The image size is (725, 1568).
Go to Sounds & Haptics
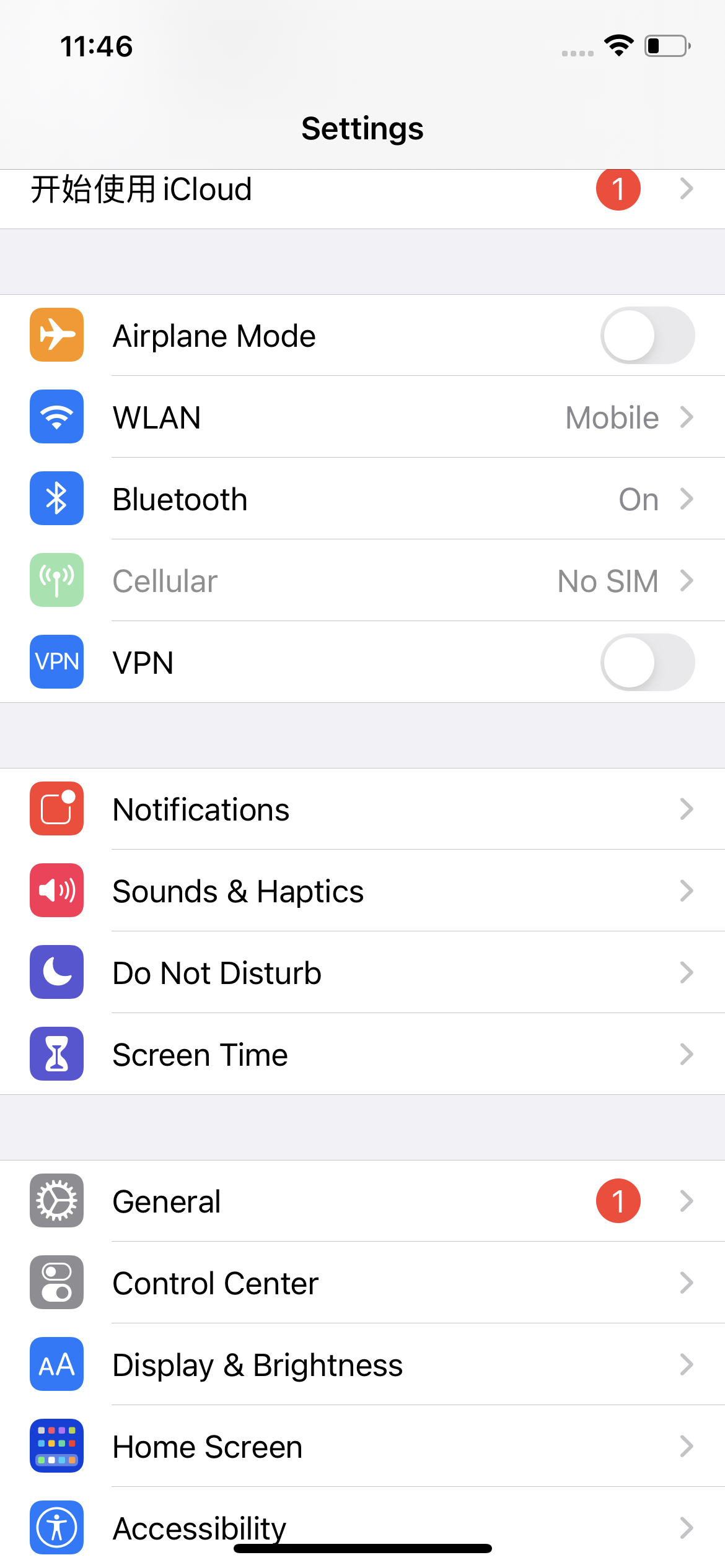(362, 891)
